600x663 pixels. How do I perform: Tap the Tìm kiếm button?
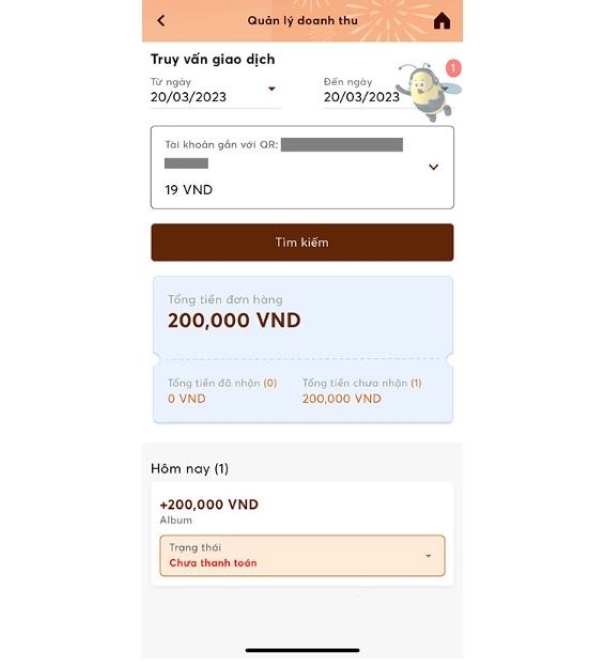[x=302, y=242]
